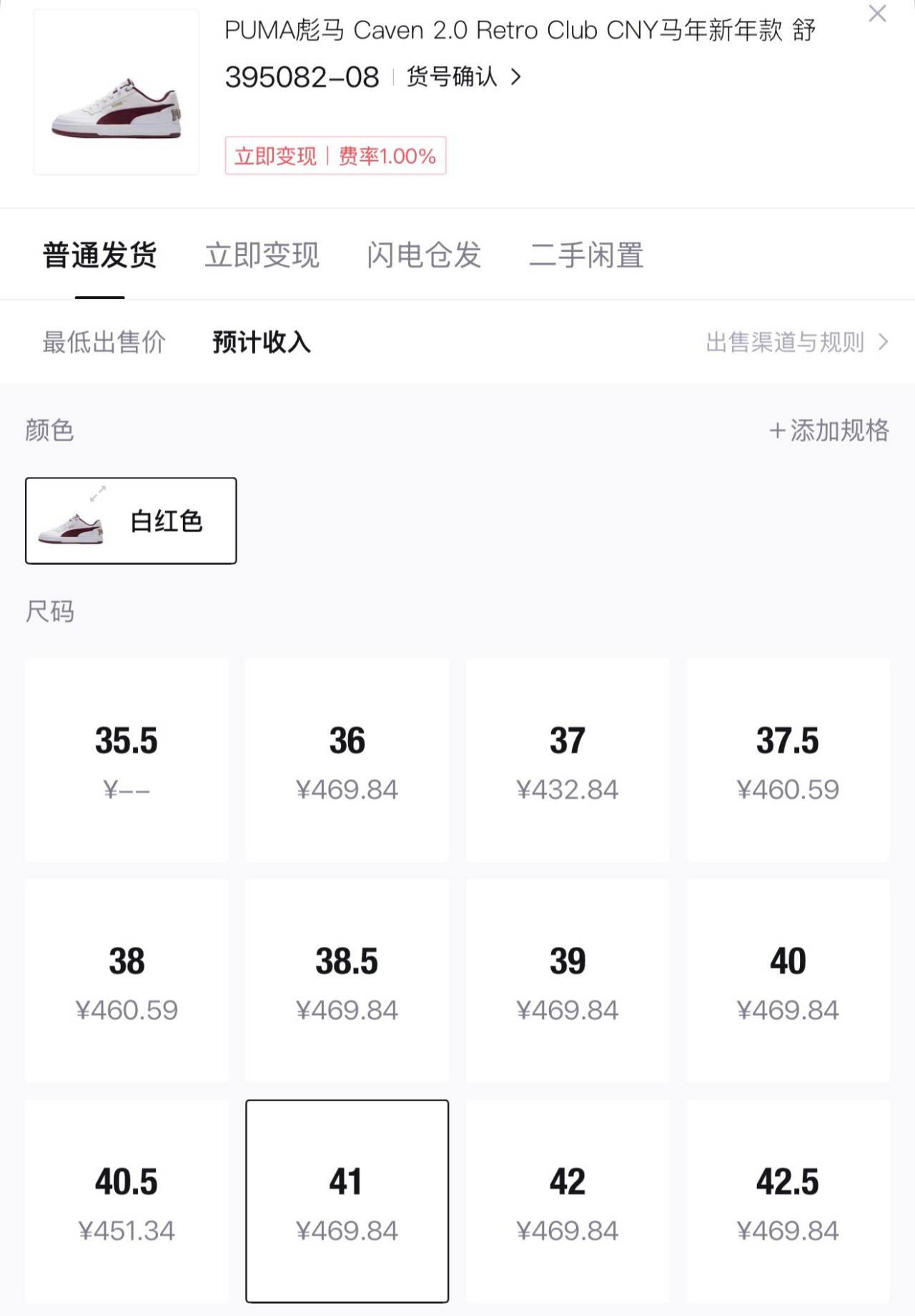This screenshot has width=915, height=1316.
Task: Open 出售渠道与规则 rules
Action: (796, 342)
